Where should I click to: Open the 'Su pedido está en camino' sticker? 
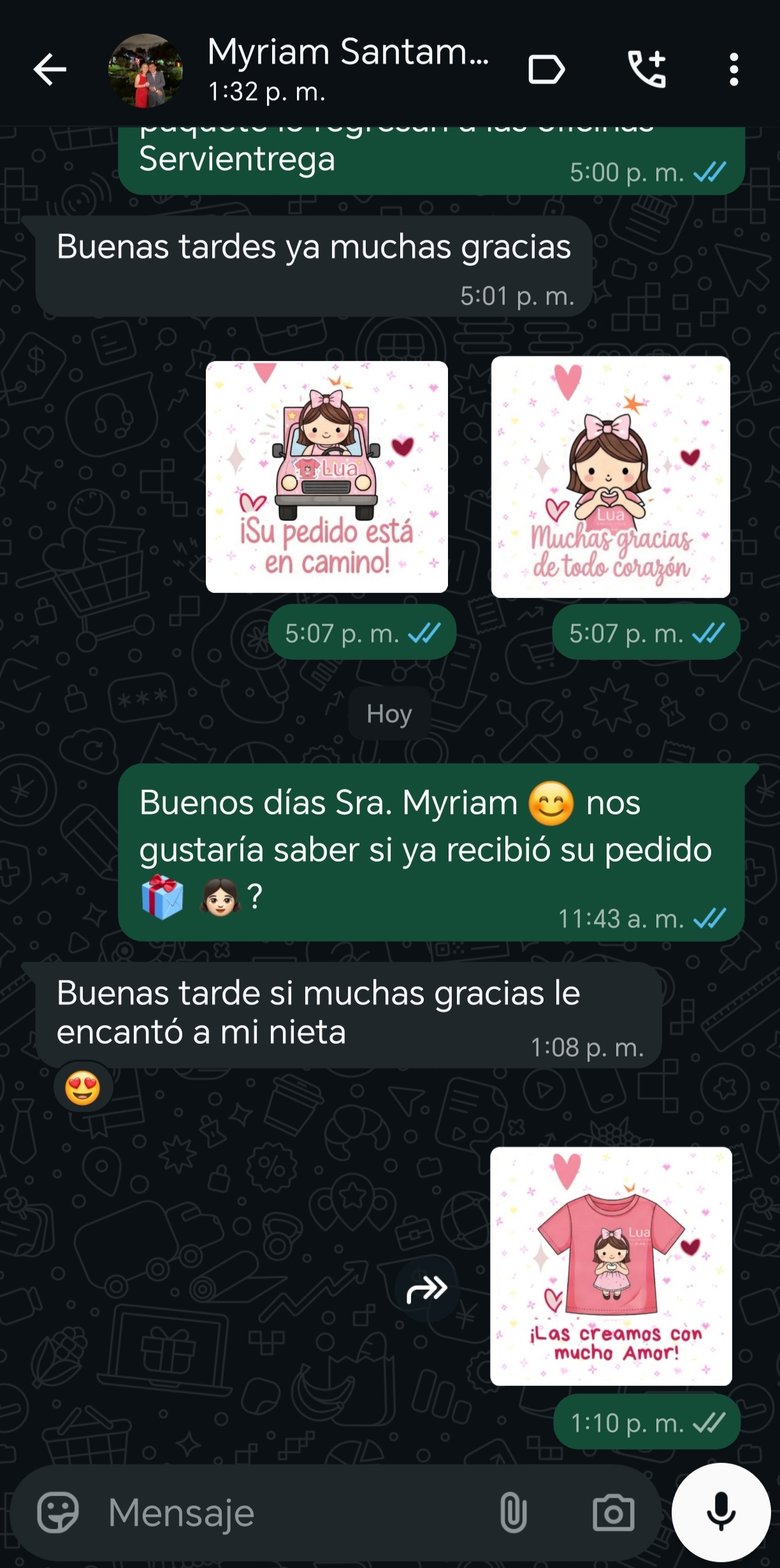[x=326, y=477]
